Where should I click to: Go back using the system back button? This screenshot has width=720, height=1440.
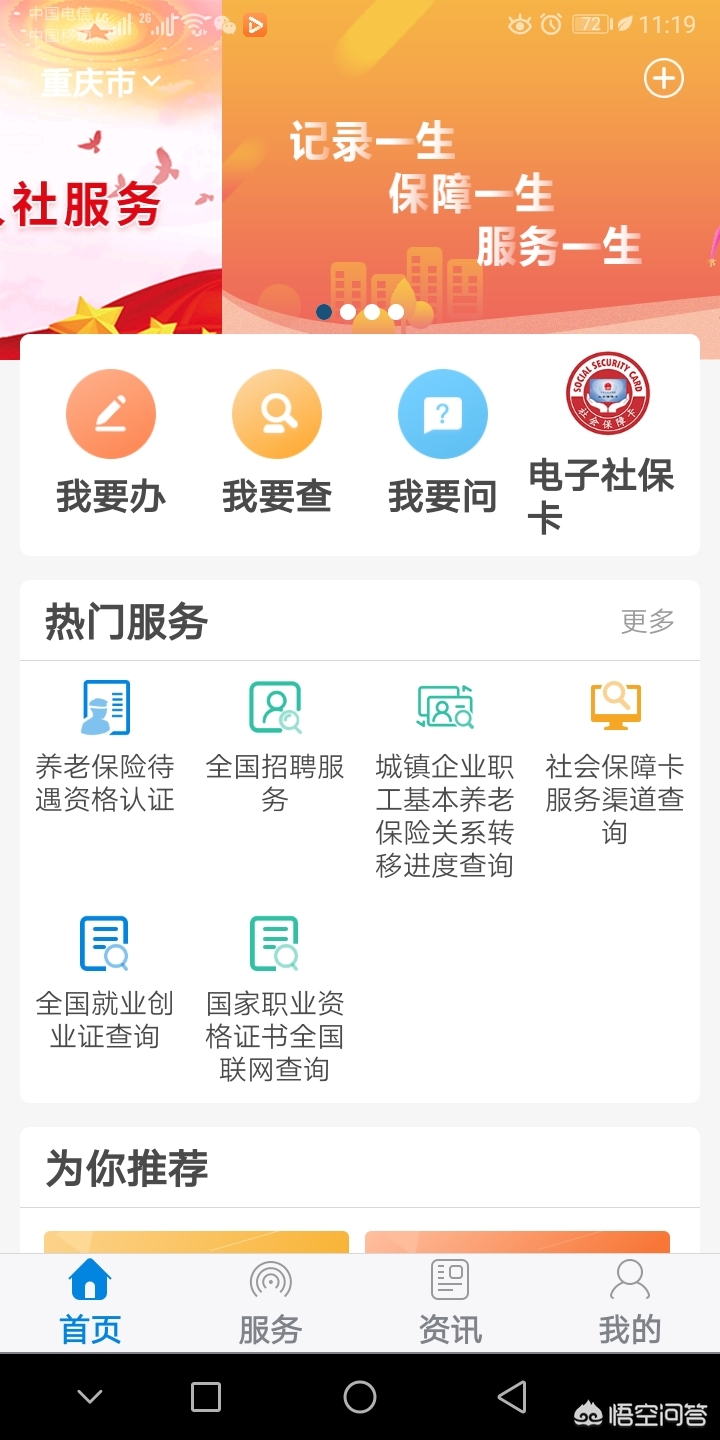(512, 1397)
